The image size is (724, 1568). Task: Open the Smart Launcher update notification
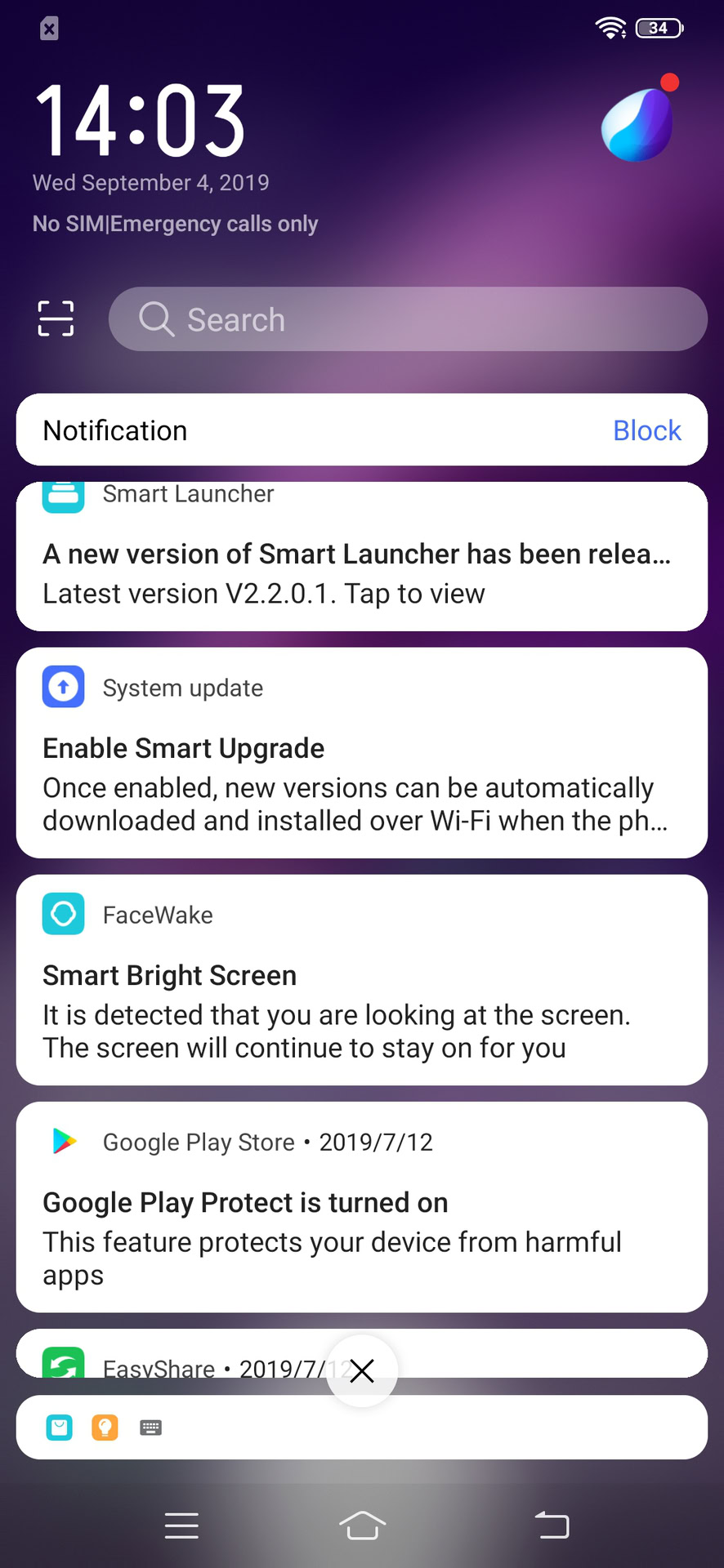(x=361, y=563)
